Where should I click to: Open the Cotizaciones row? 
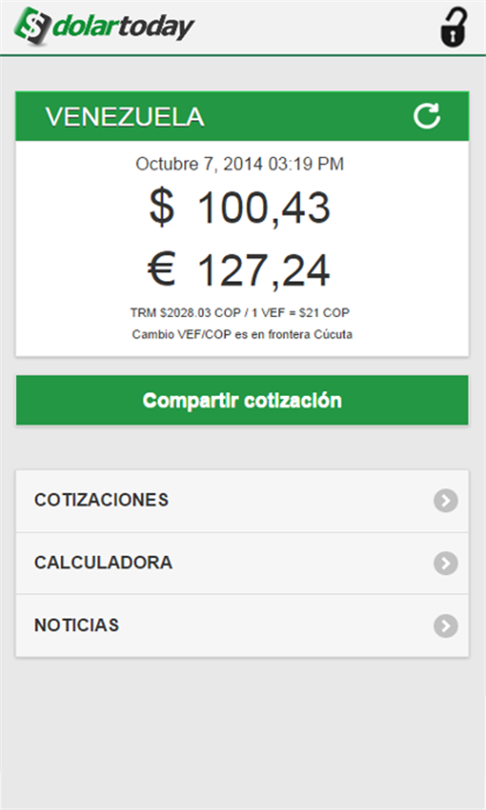point(242,501)
